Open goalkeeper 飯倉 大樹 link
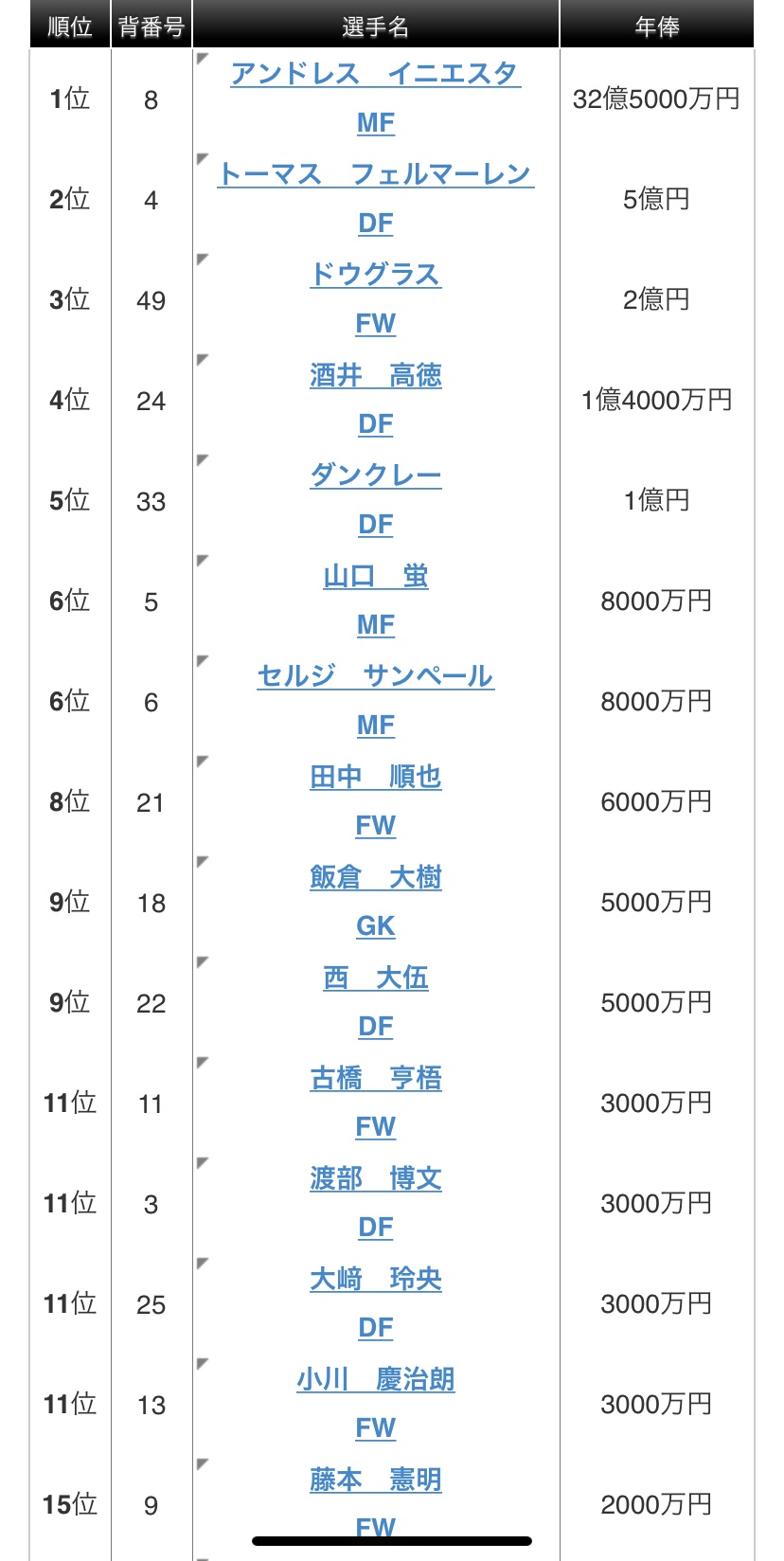The image size is (784, 1561). click(x=375, y=877)
